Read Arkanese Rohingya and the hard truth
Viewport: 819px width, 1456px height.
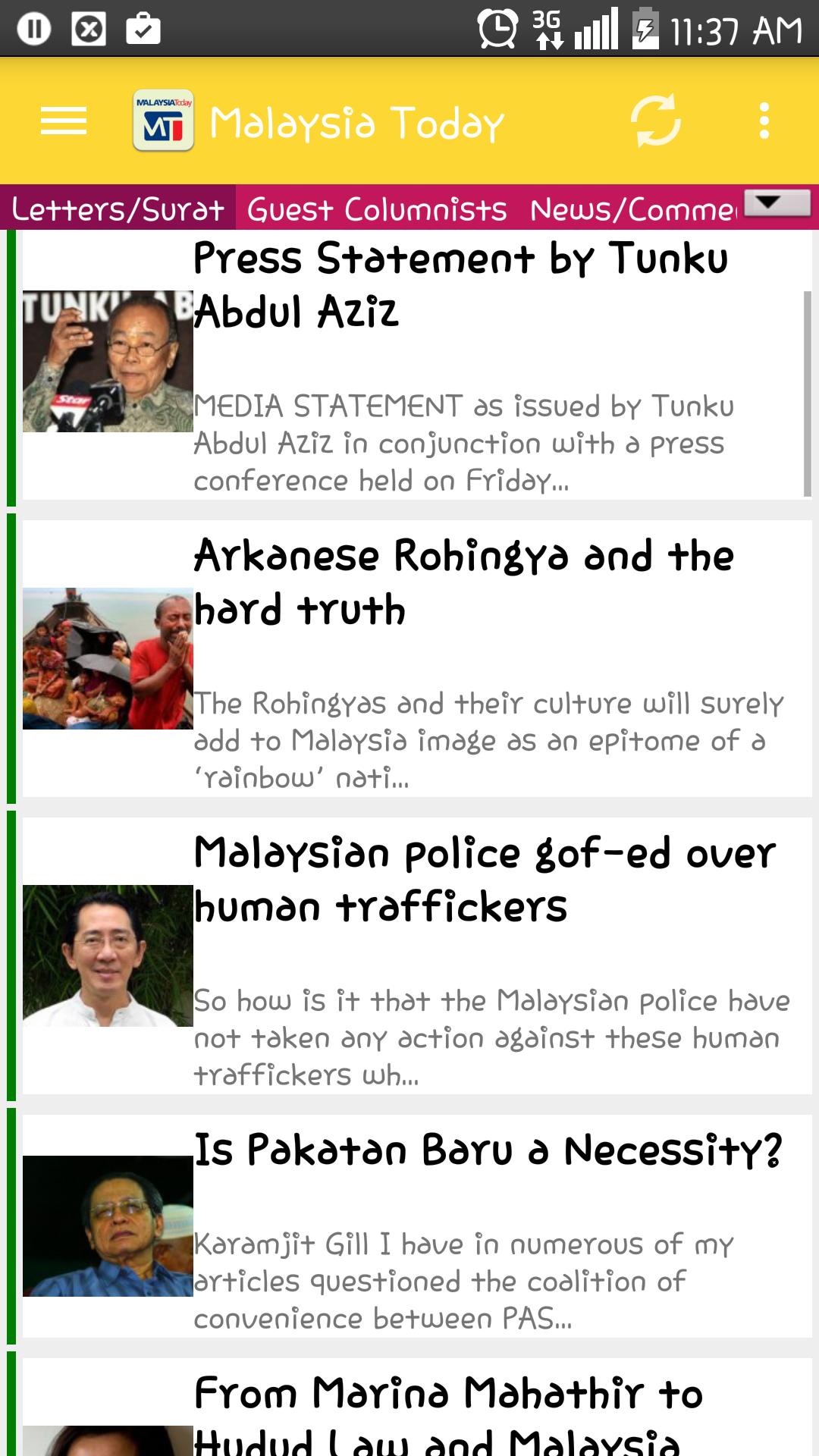tap(463, 582)
